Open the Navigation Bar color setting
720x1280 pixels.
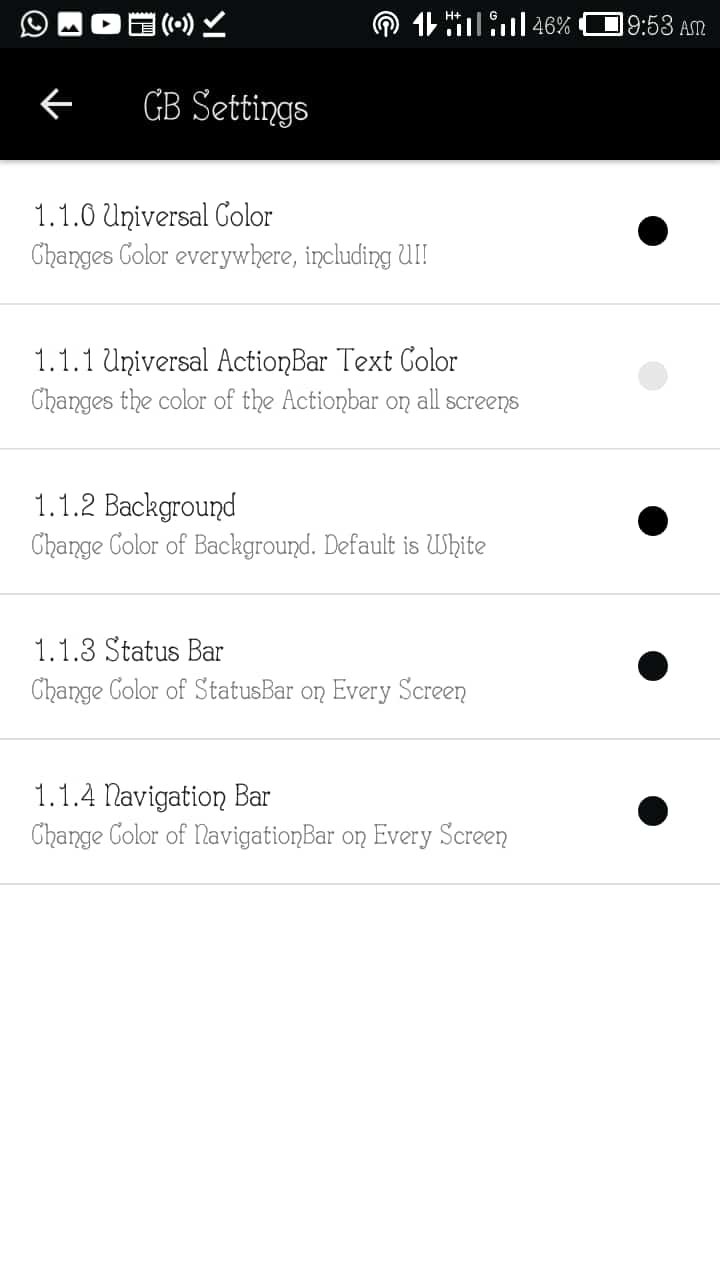click(300, 813)
